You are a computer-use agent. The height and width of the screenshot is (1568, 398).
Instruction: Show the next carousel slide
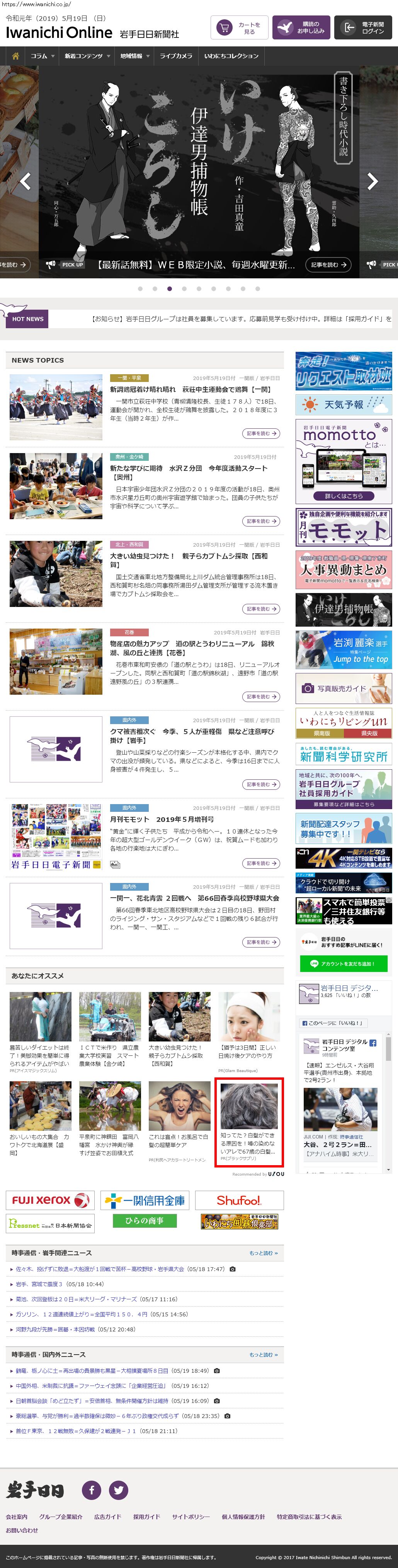coord(372,181)
